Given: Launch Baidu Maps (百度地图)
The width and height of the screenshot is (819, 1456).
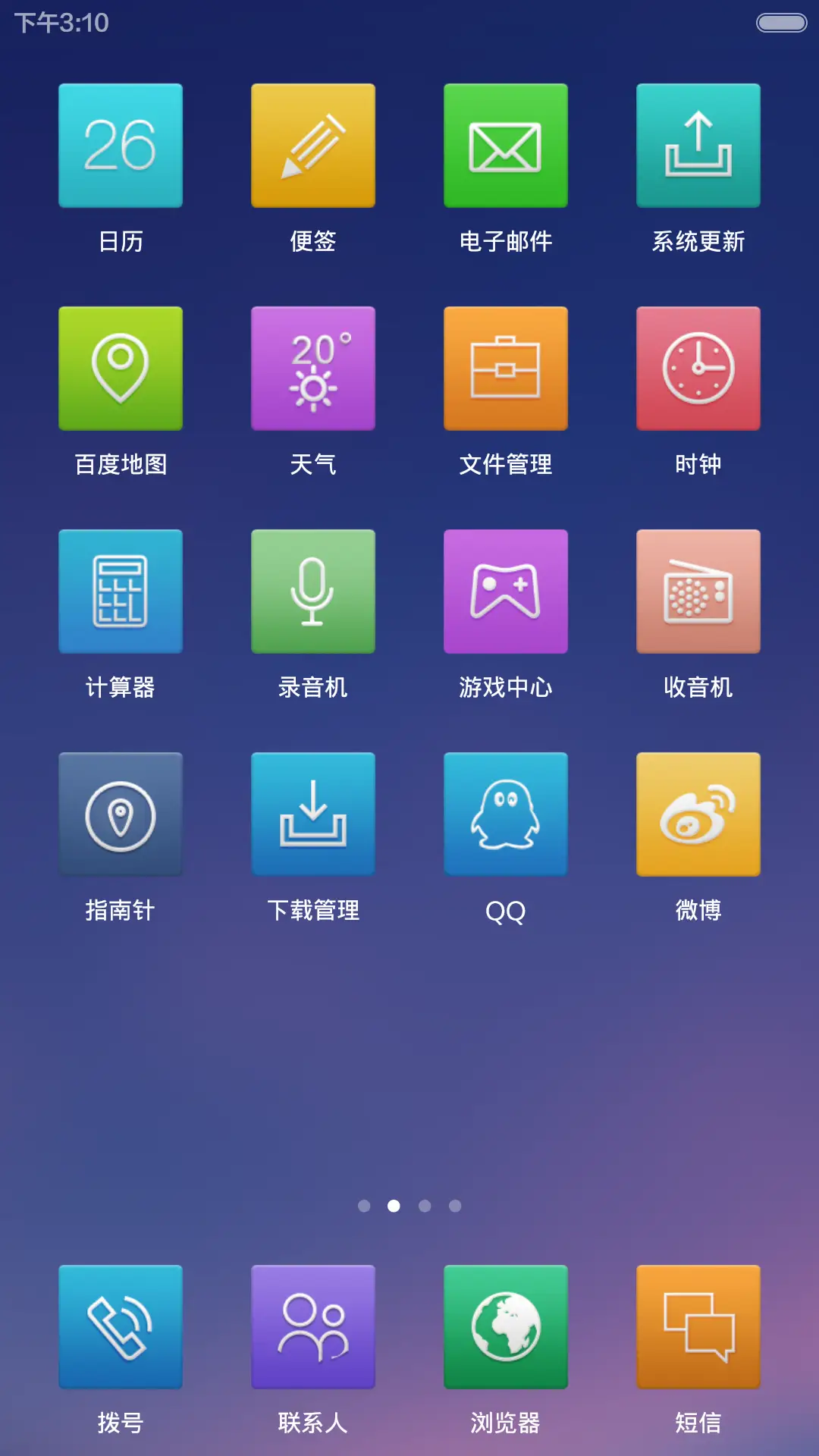Looking at the screenshot, I should tap(120, 368).
